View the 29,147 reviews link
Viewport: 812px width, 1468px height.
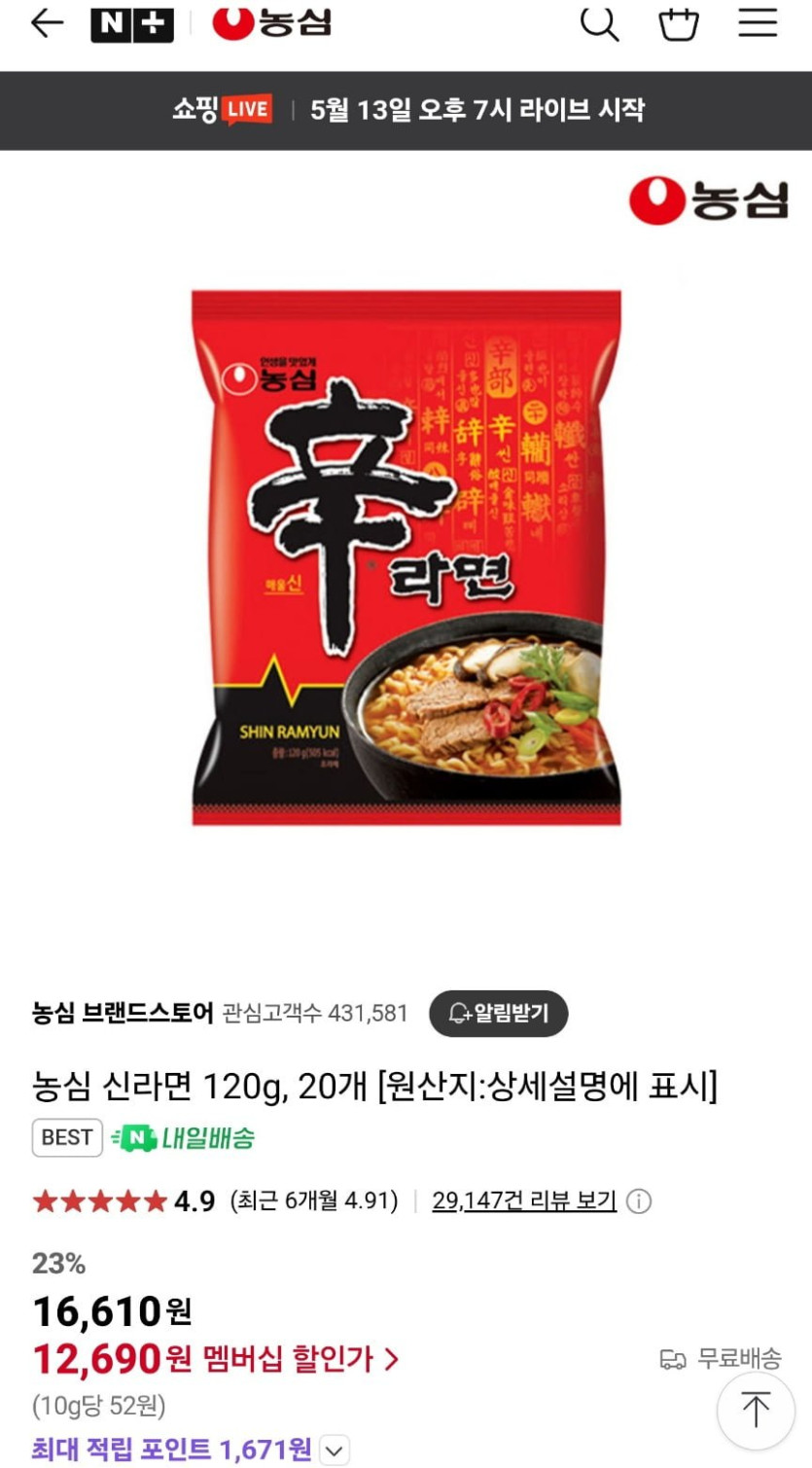pos(524,1200)
